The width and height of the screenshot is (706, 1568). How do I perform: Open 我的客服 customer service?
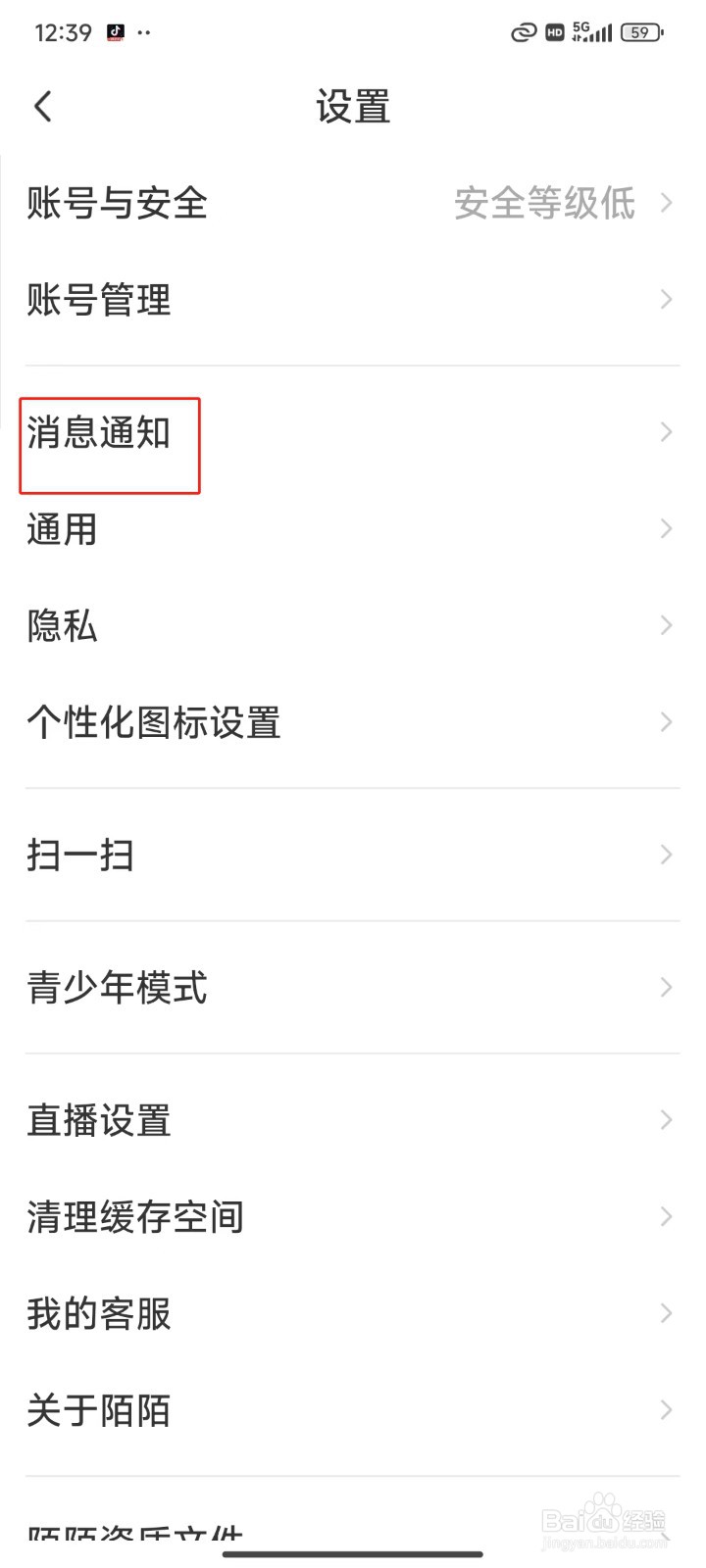coord(97,1315)
